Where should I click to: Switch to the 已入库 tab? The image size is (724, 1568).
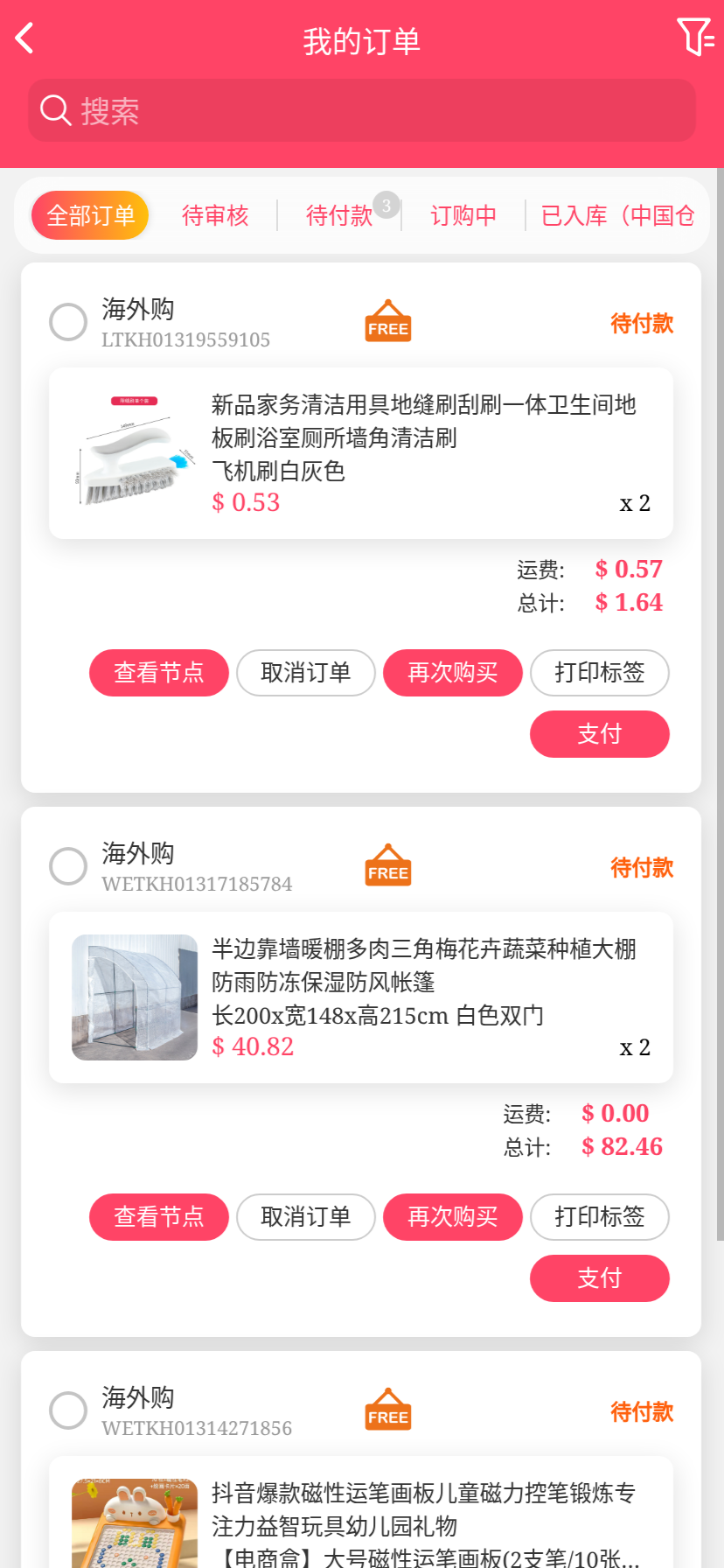(617, 215)
